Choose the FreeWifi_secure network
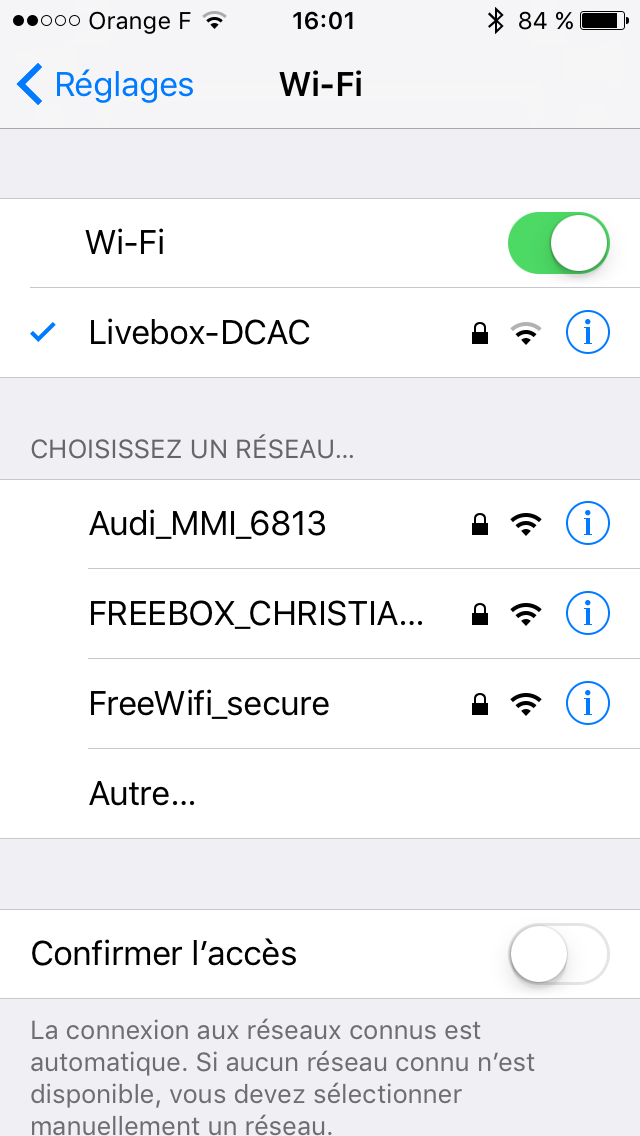This screenshot has width=640, height=1136. pos(320,703)
